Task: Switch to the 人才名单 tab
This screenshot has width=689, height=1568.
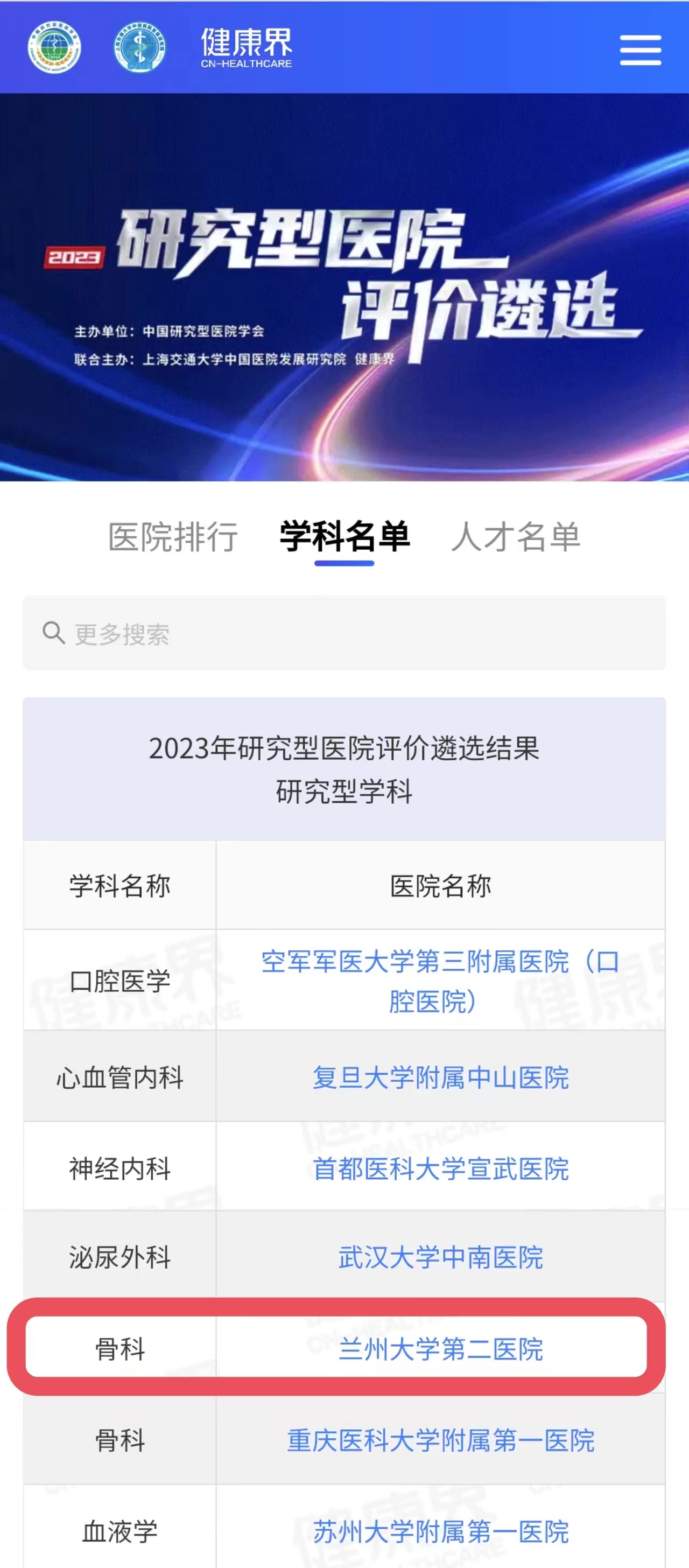Action: pyautogui.click(x=516, y=537)
